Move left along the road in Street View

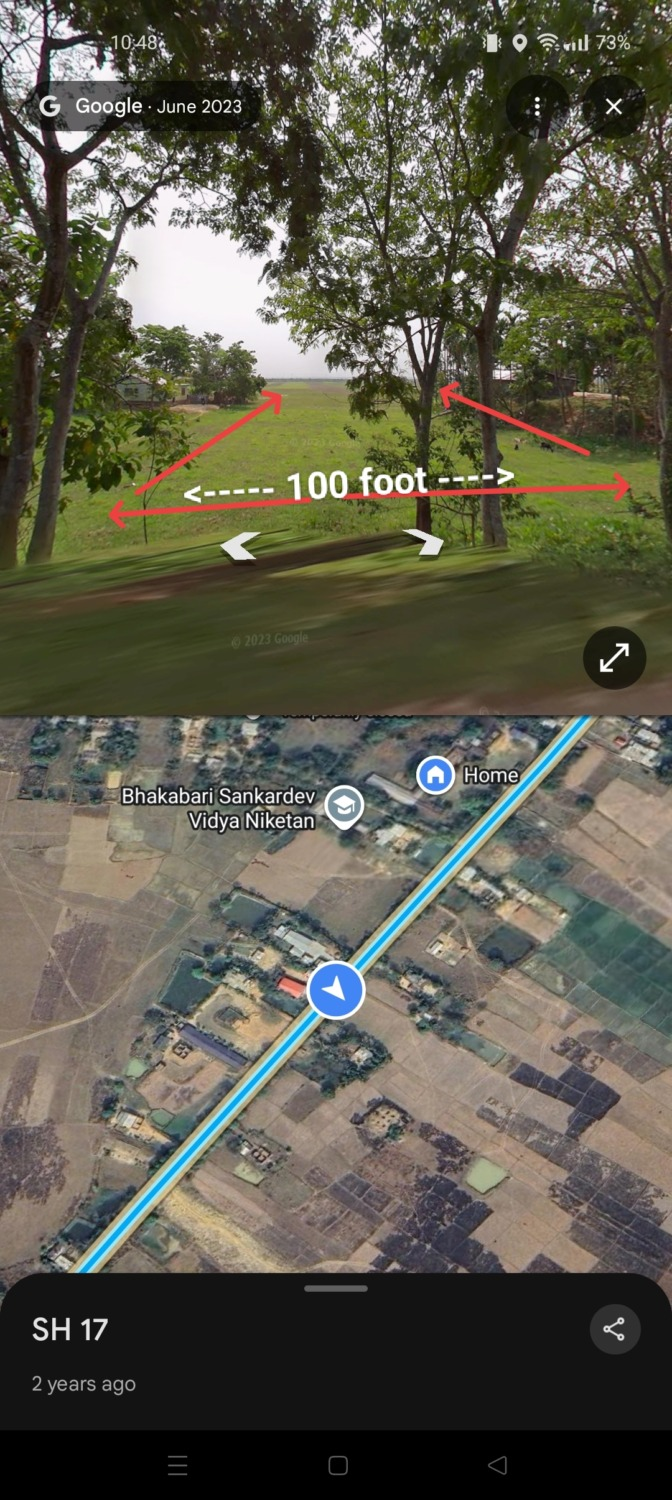point(240,546)
